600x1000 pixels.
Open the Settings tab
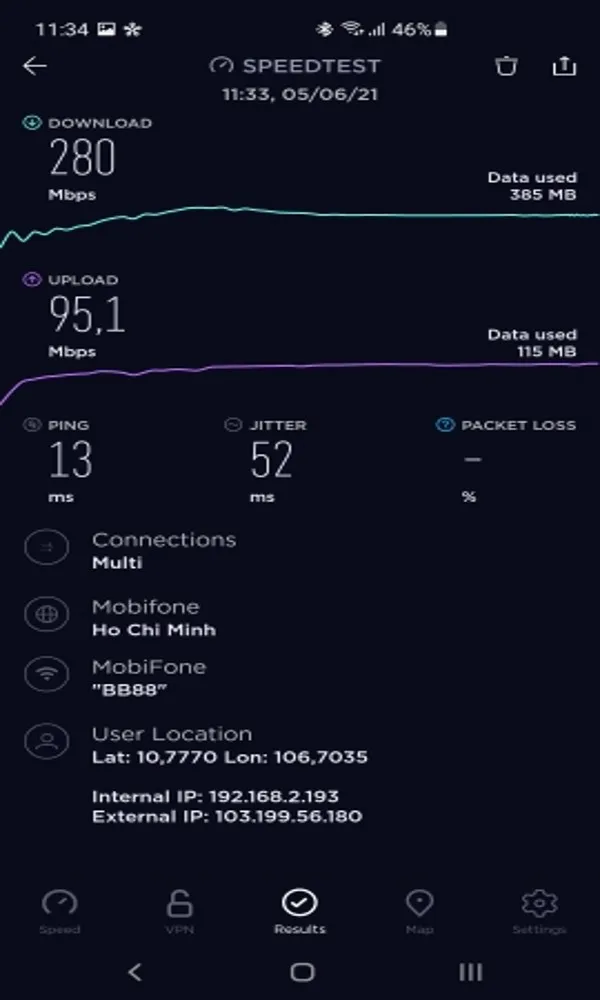539,911
